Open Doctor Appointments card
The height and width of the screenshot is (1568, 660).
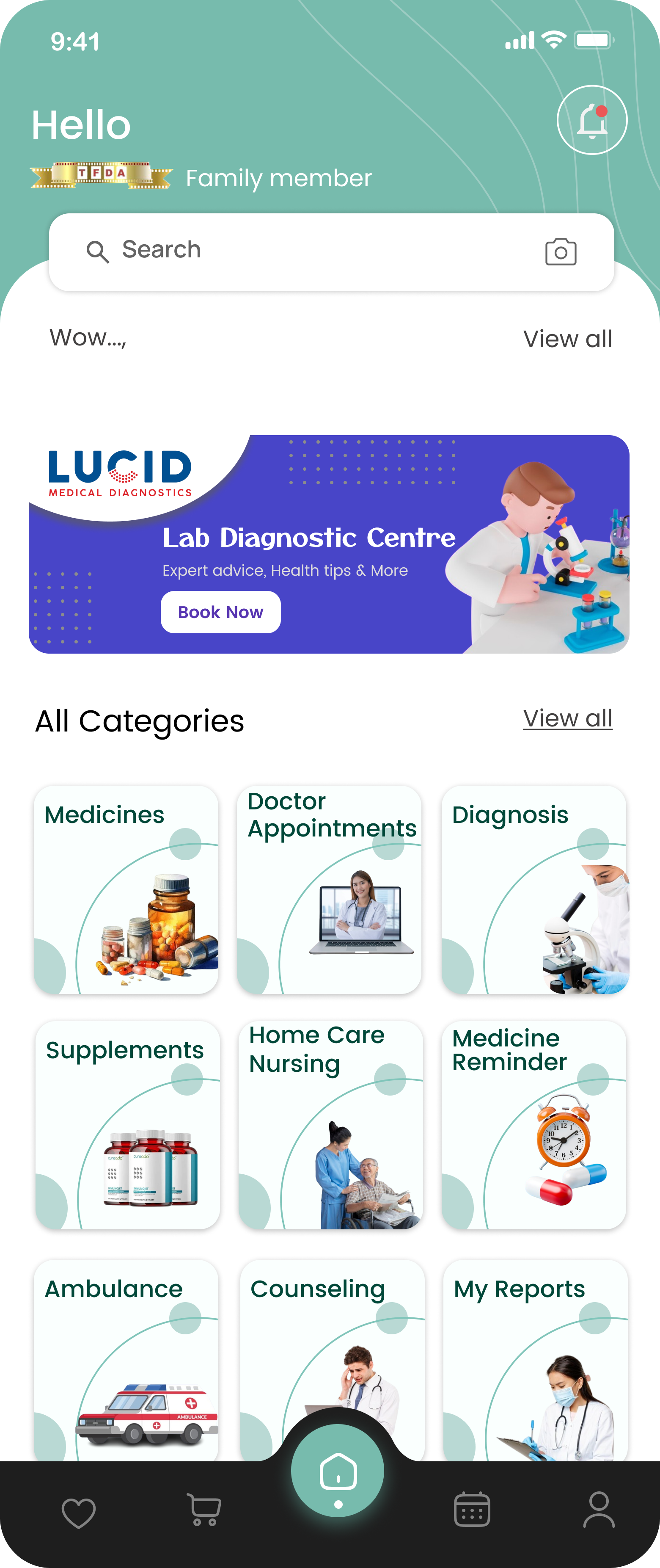point(329,889)
